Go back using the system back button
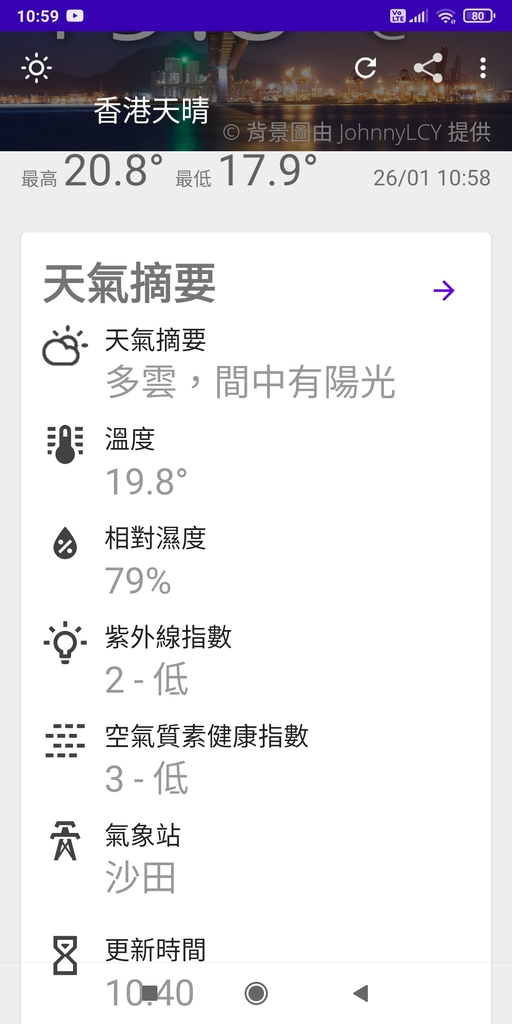 point(360,993)
